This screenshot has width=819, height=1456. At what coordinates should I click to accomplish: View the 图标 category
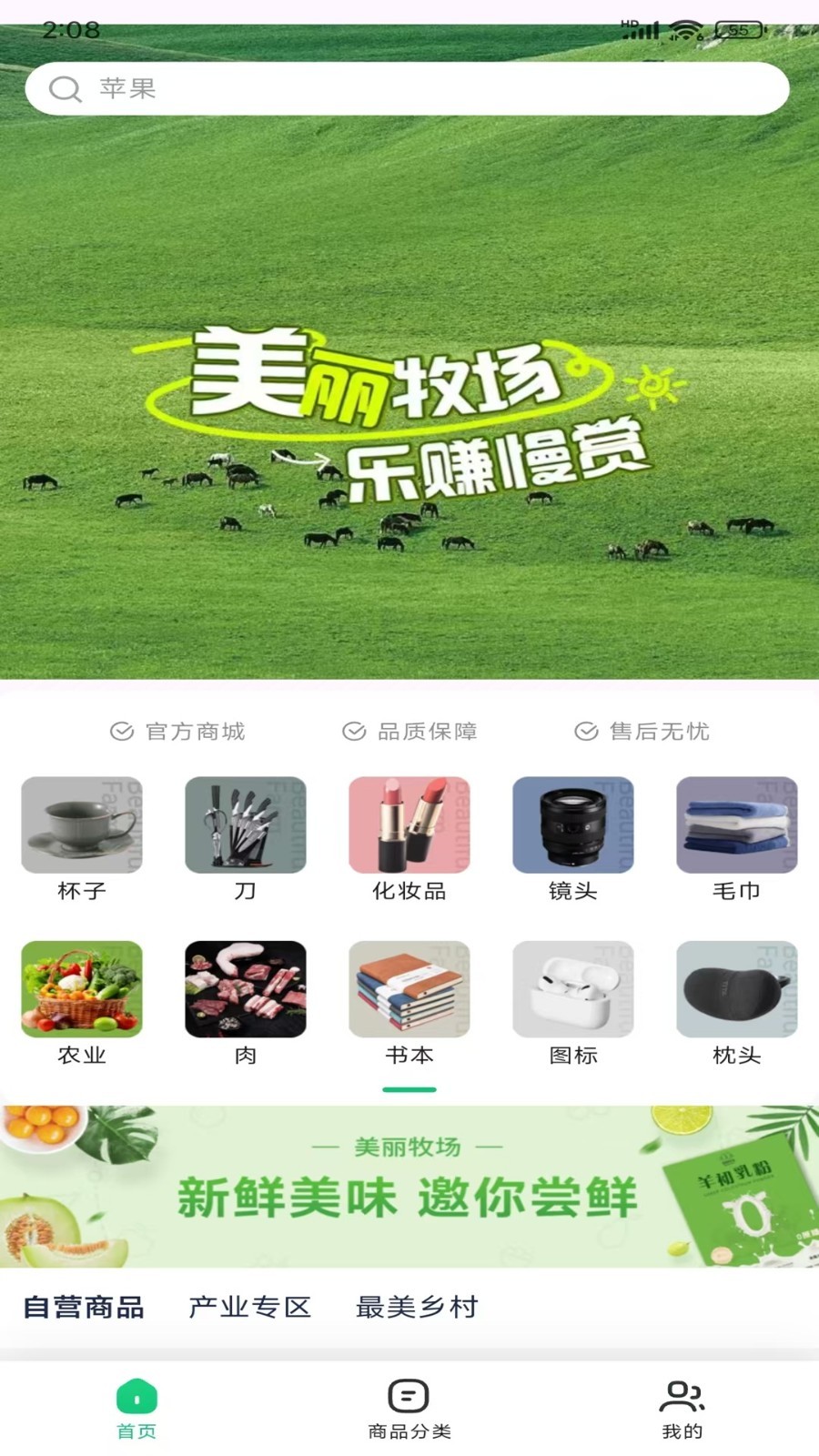[x=573, y=1002]
